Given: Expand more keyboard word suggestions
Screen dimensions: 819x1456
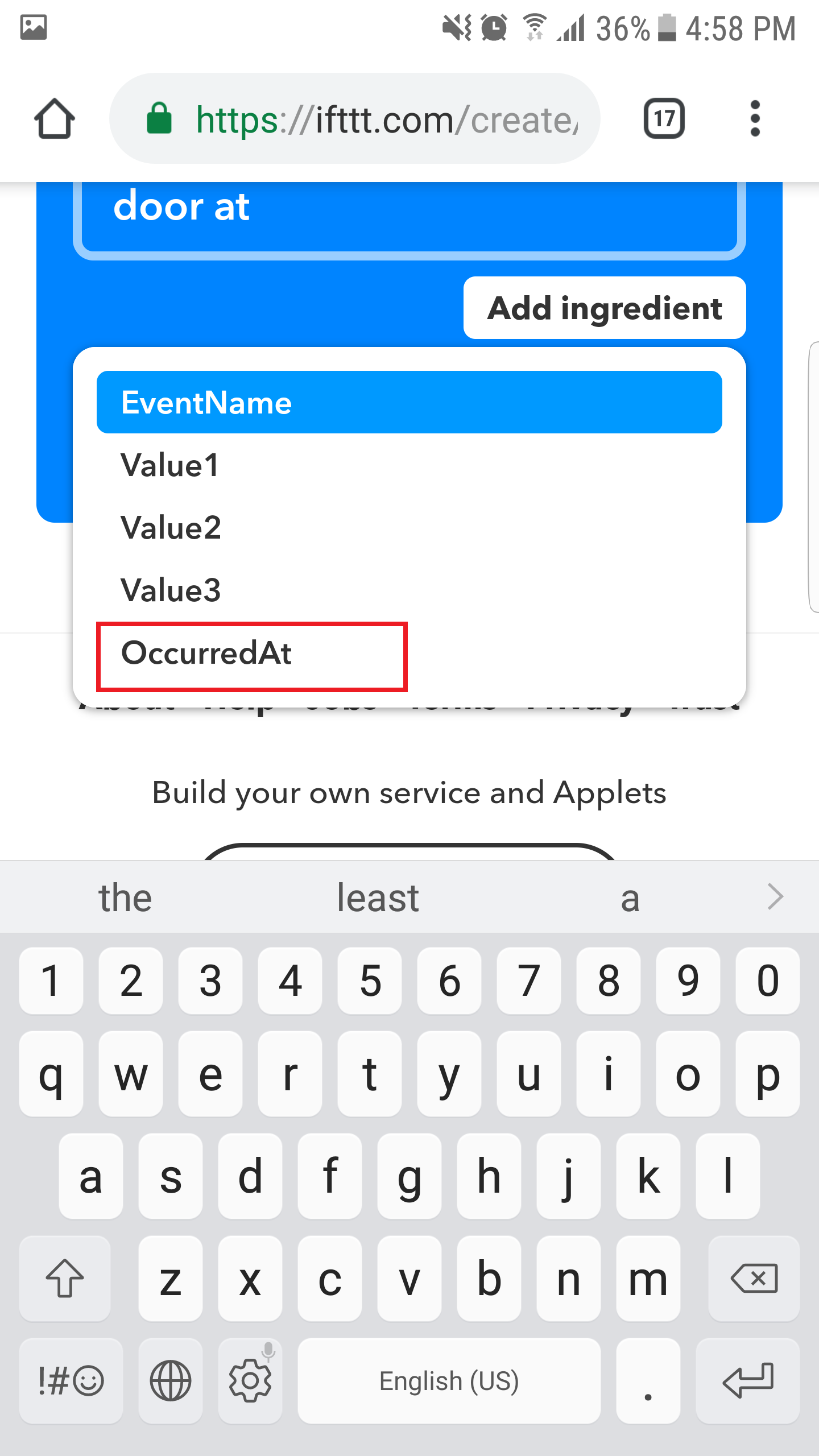Looking at the screenshot, I should (775, 897).
